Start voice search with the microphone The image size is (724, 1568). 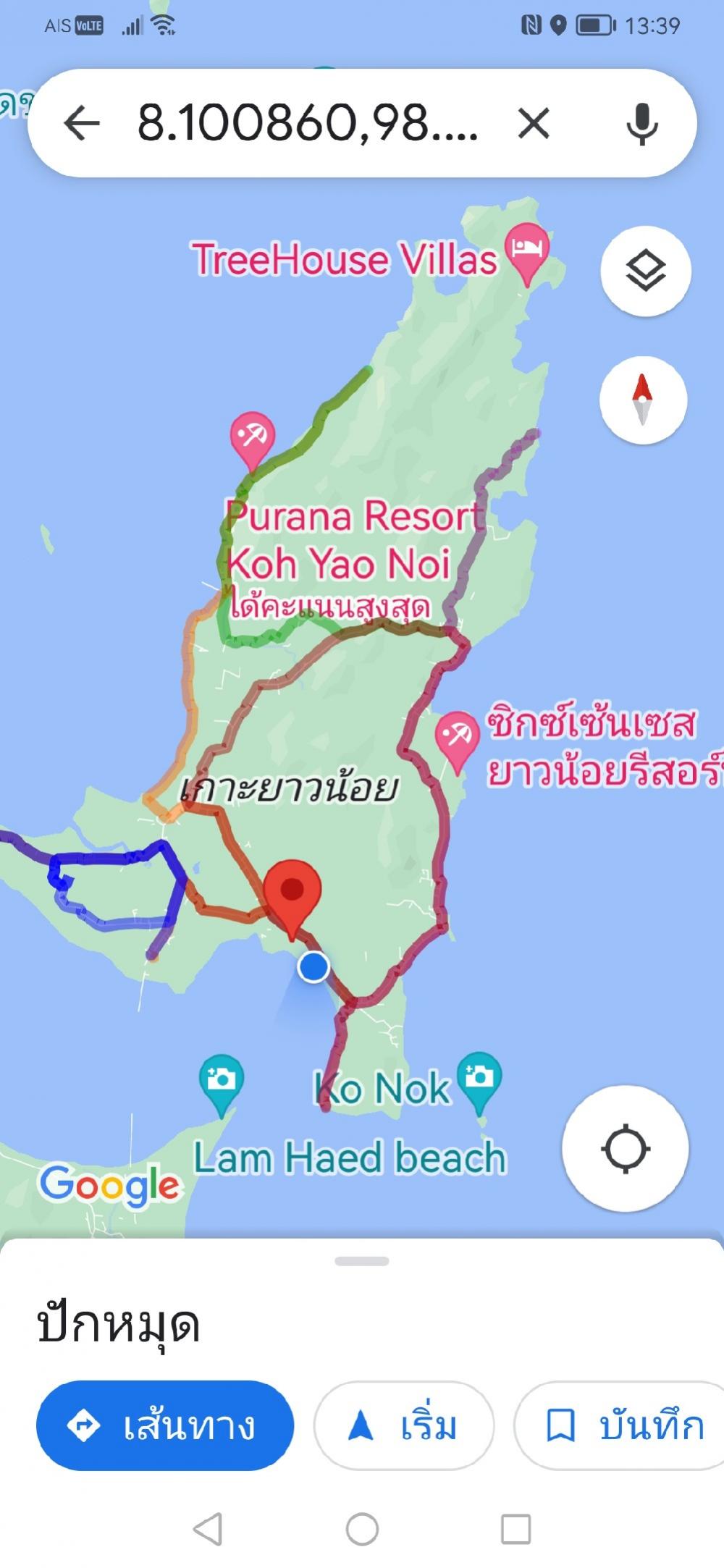click(x=641, y=123)
